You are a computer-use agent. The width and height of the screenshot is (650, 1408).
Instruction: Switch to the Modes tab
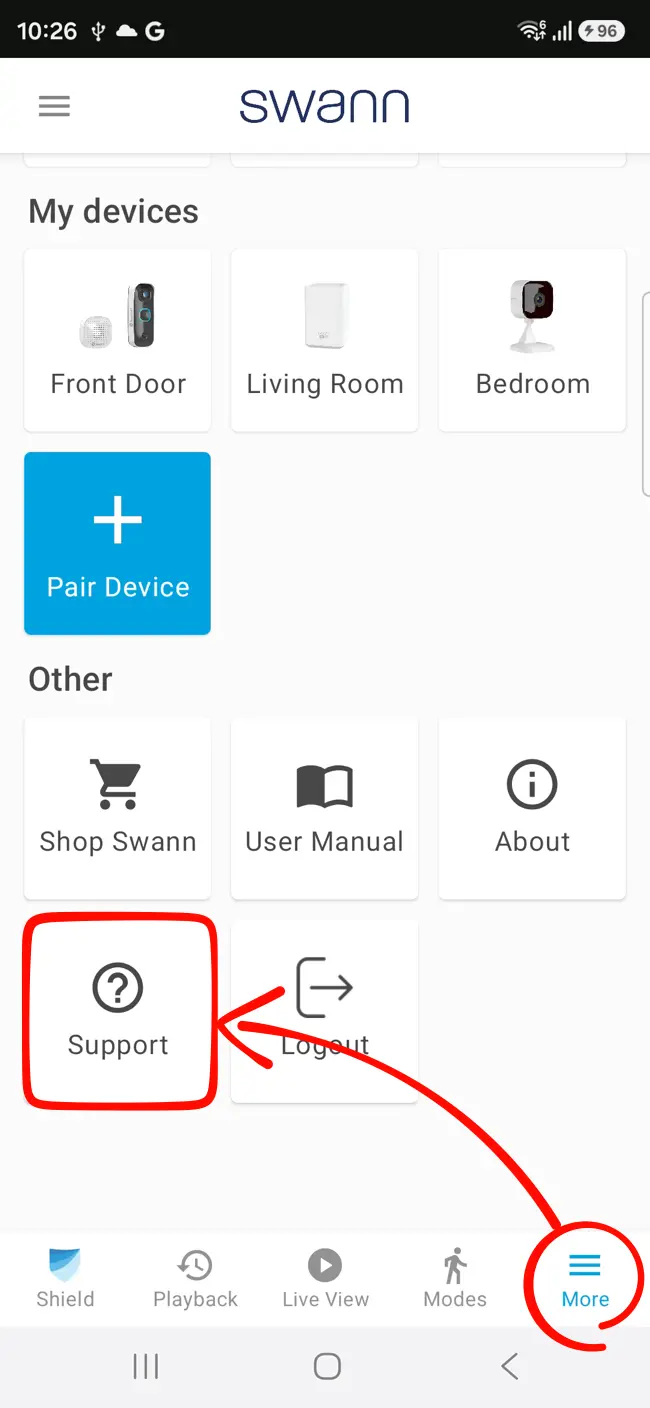pyautogui.click(x=455, y=1279)
